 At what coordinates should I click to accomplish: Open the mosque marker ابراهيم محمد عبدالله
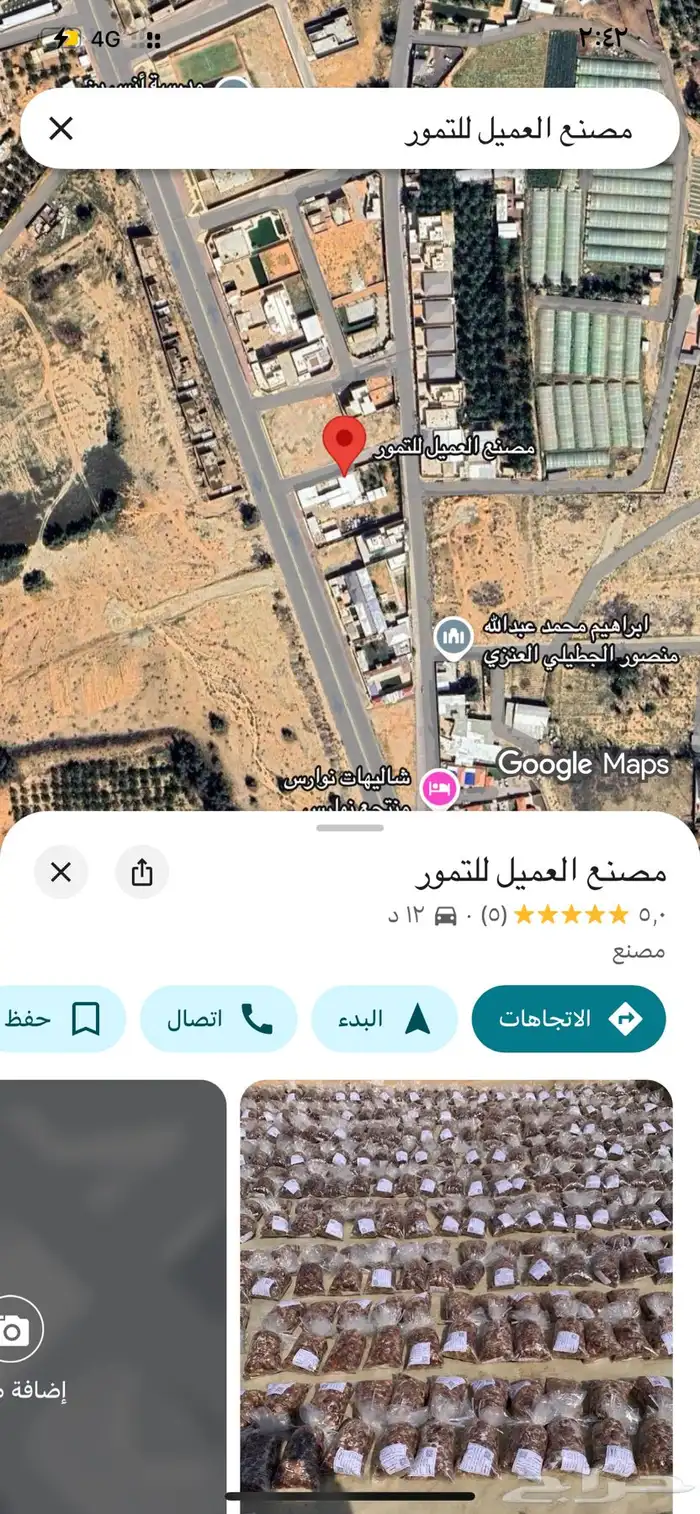[453, 638]
